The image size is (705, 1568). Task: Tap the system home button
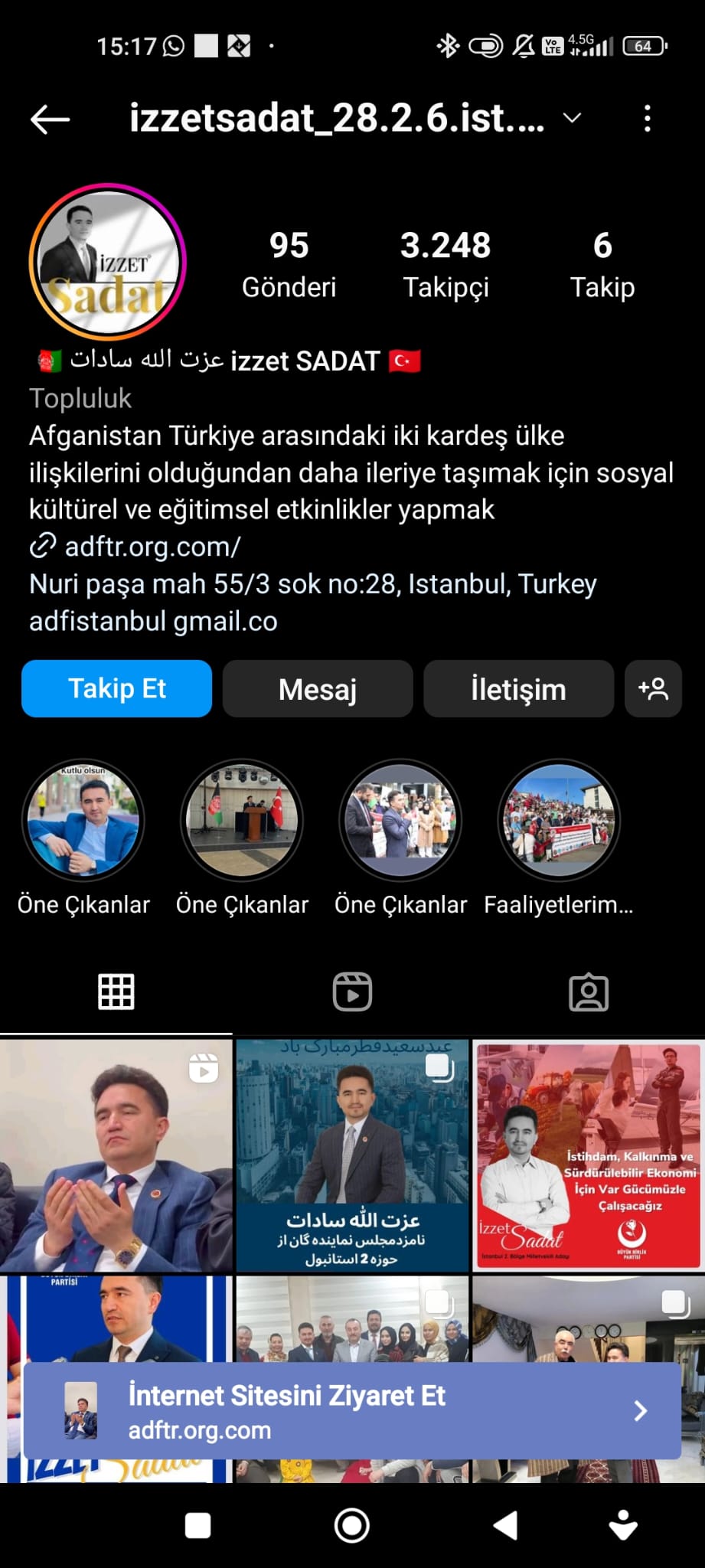tap(352, 1526)
